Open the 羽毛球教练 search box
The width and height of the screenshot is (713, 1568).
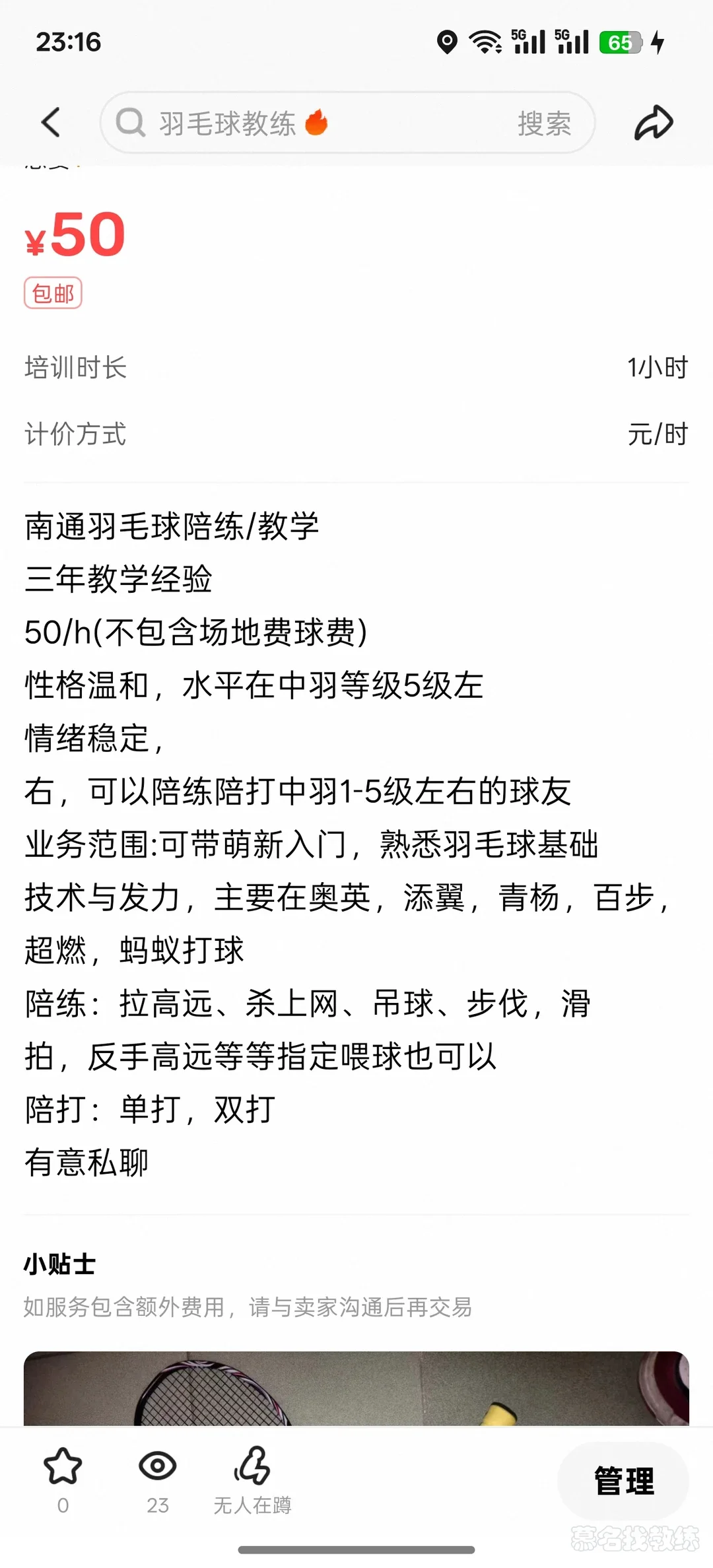pyautogui.click(x=297, y=123)
